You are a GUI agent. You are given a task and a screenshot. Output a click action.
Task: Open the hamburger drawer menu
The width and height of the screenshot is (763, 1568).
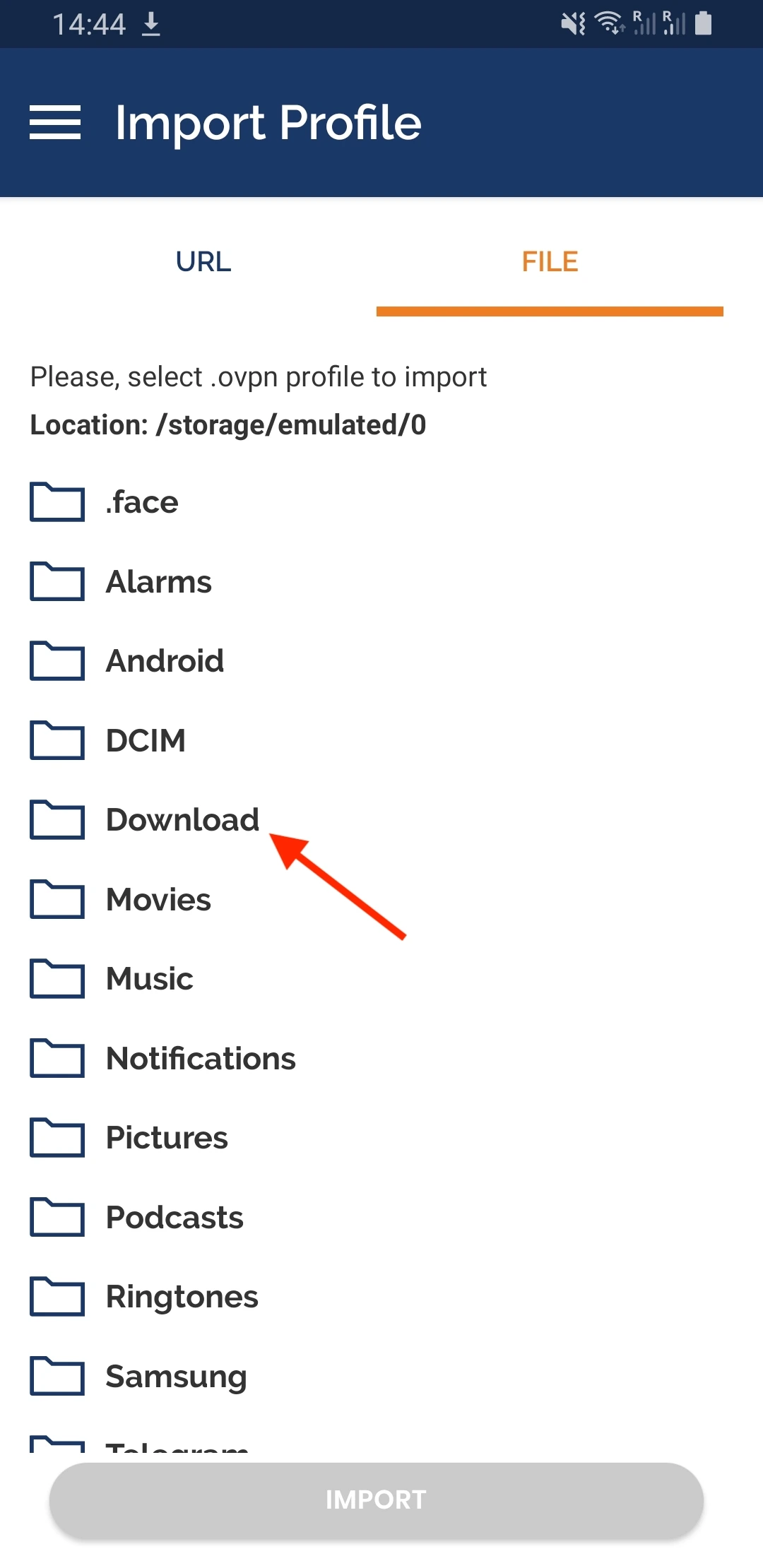click(55, 123)
